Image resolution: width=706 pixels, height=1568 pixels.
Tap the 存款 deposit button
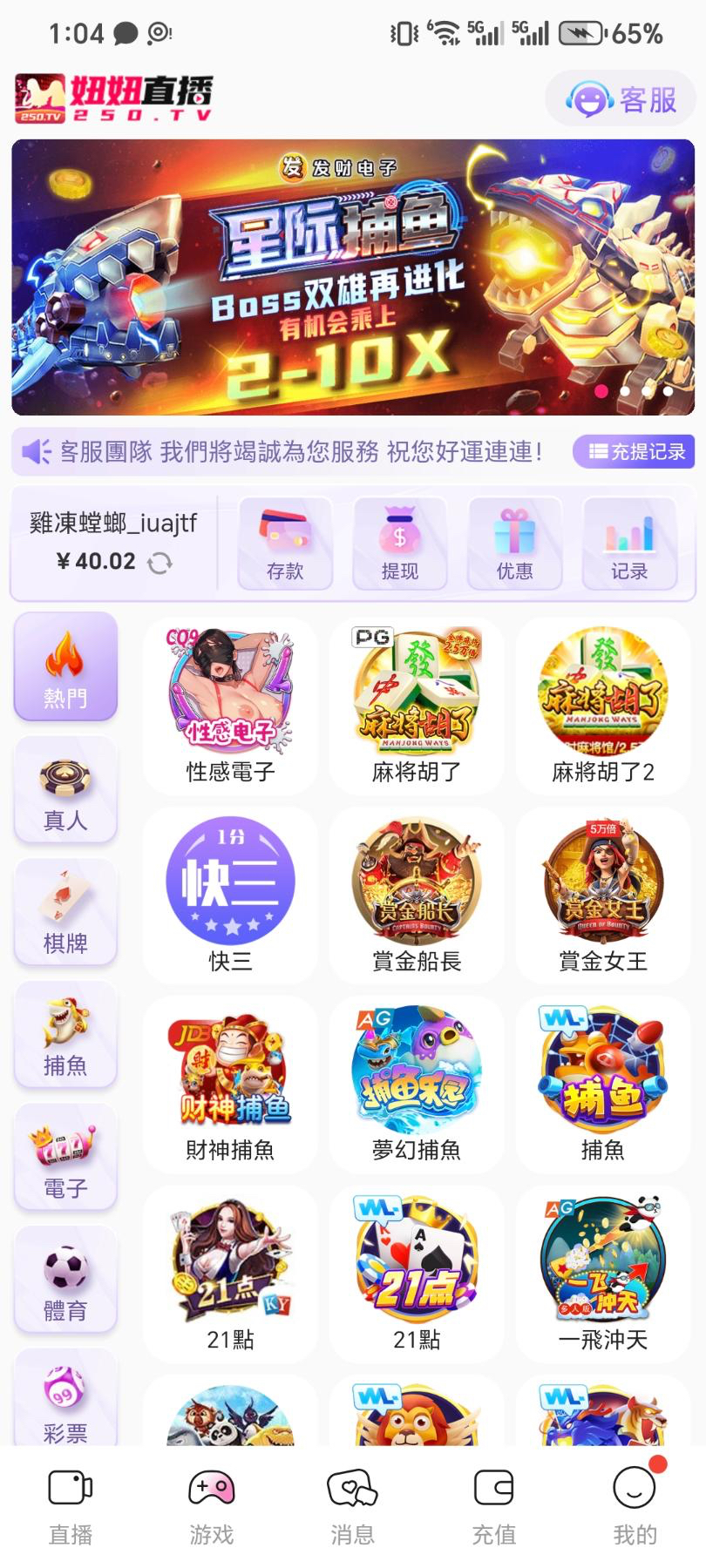285,544
